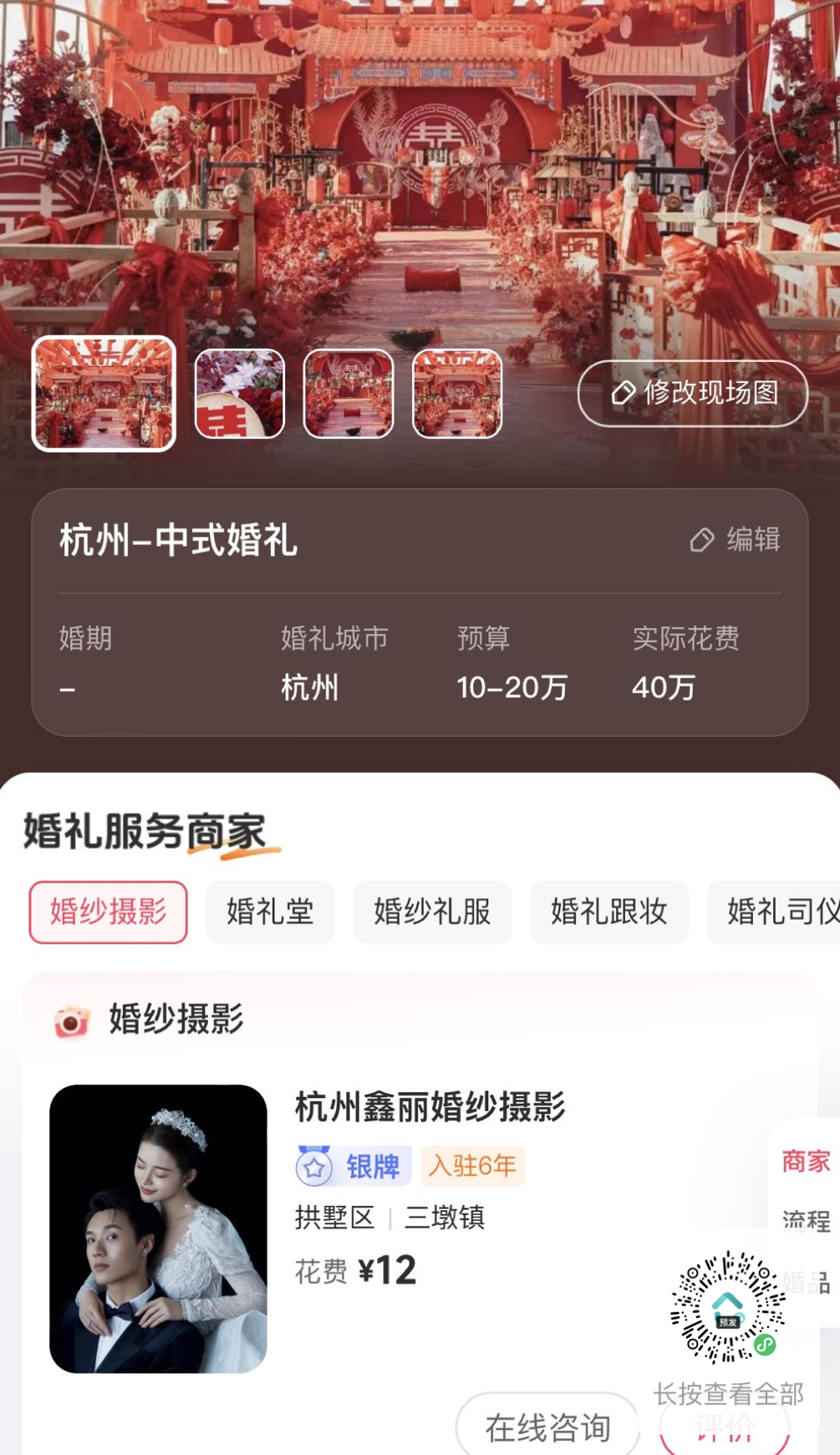Select the first wedding scene thumbnail

[x=104, y=393]
